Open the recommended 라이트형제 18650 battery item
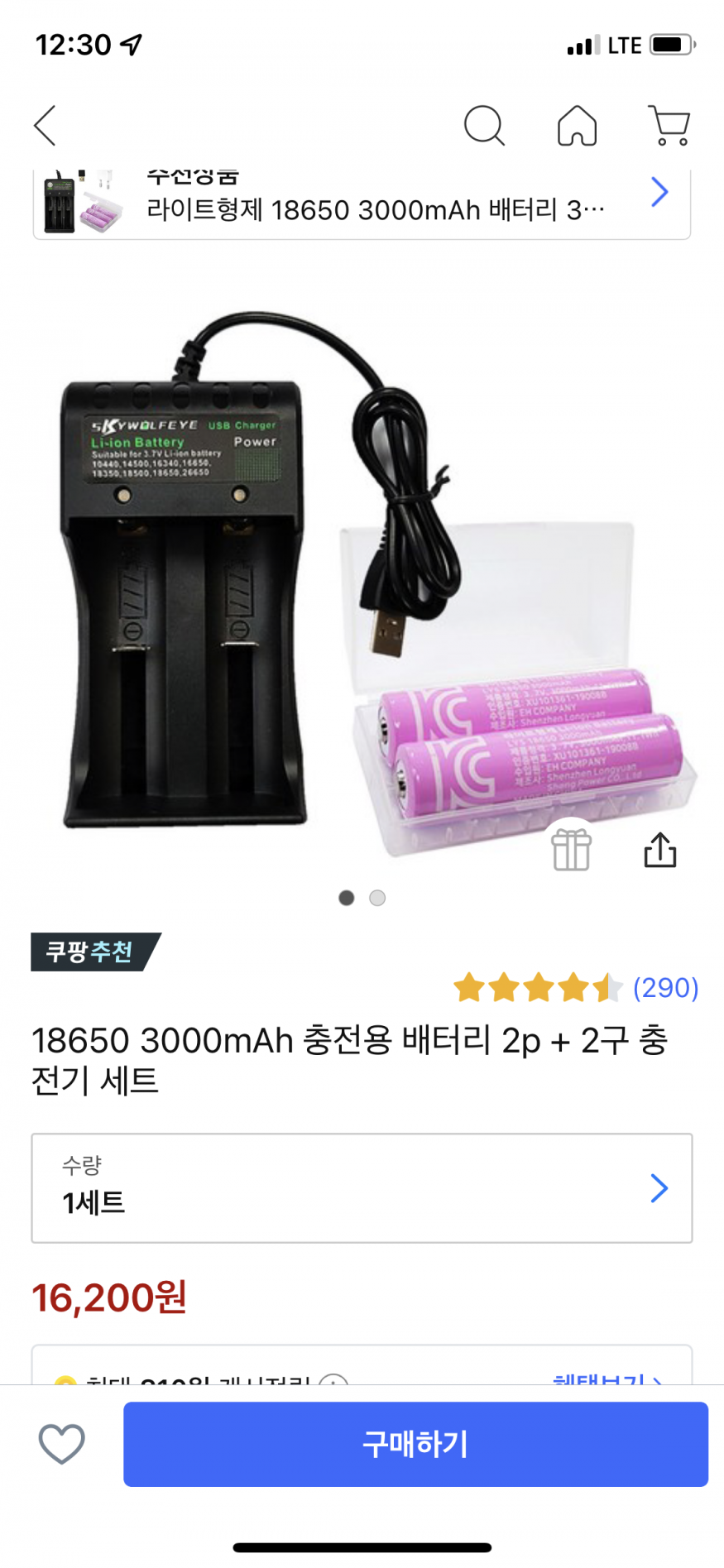 [x=362, y=204]
